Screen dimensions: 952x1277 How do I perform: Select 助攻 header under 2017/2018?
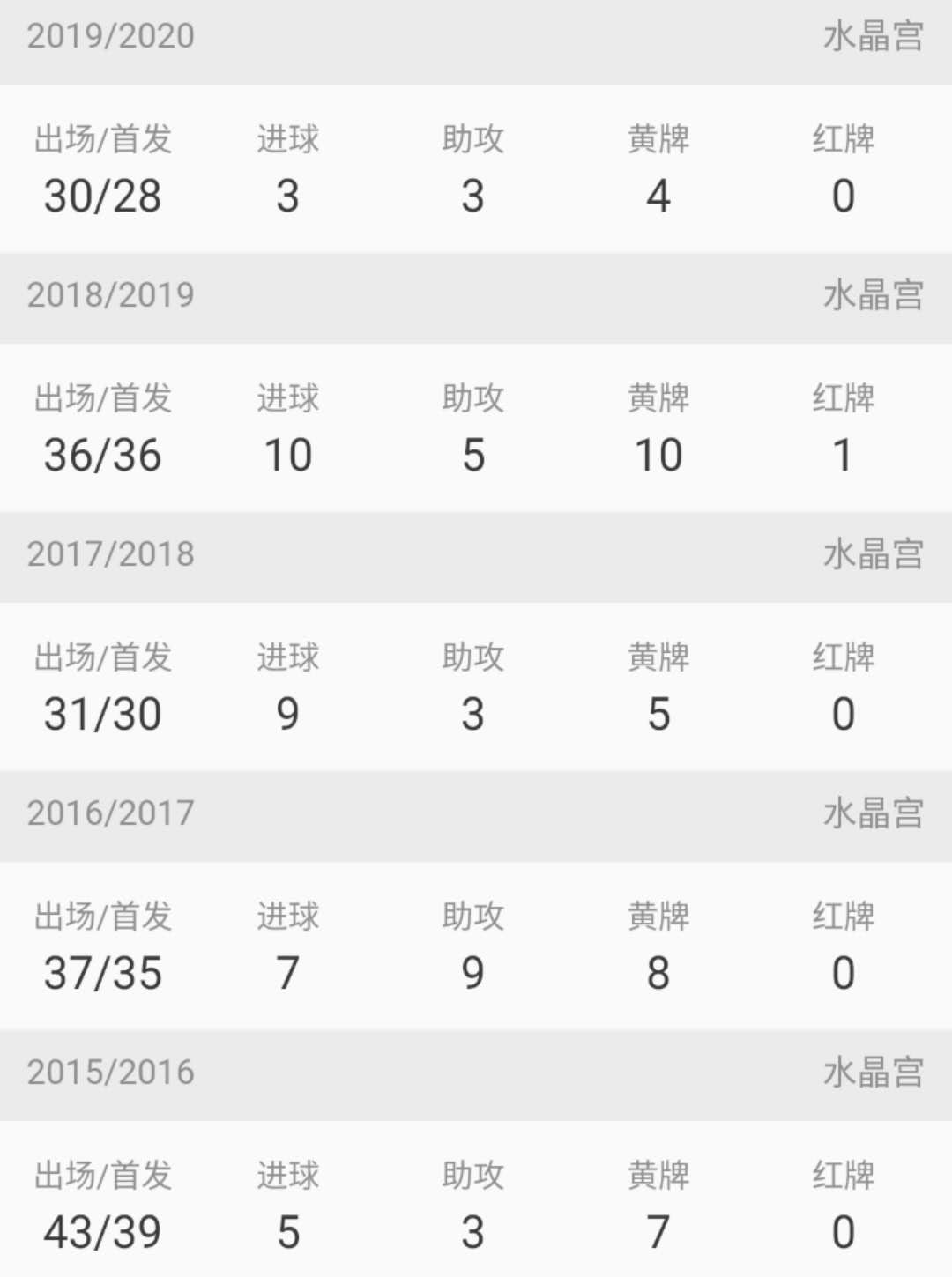coord(473,656)
